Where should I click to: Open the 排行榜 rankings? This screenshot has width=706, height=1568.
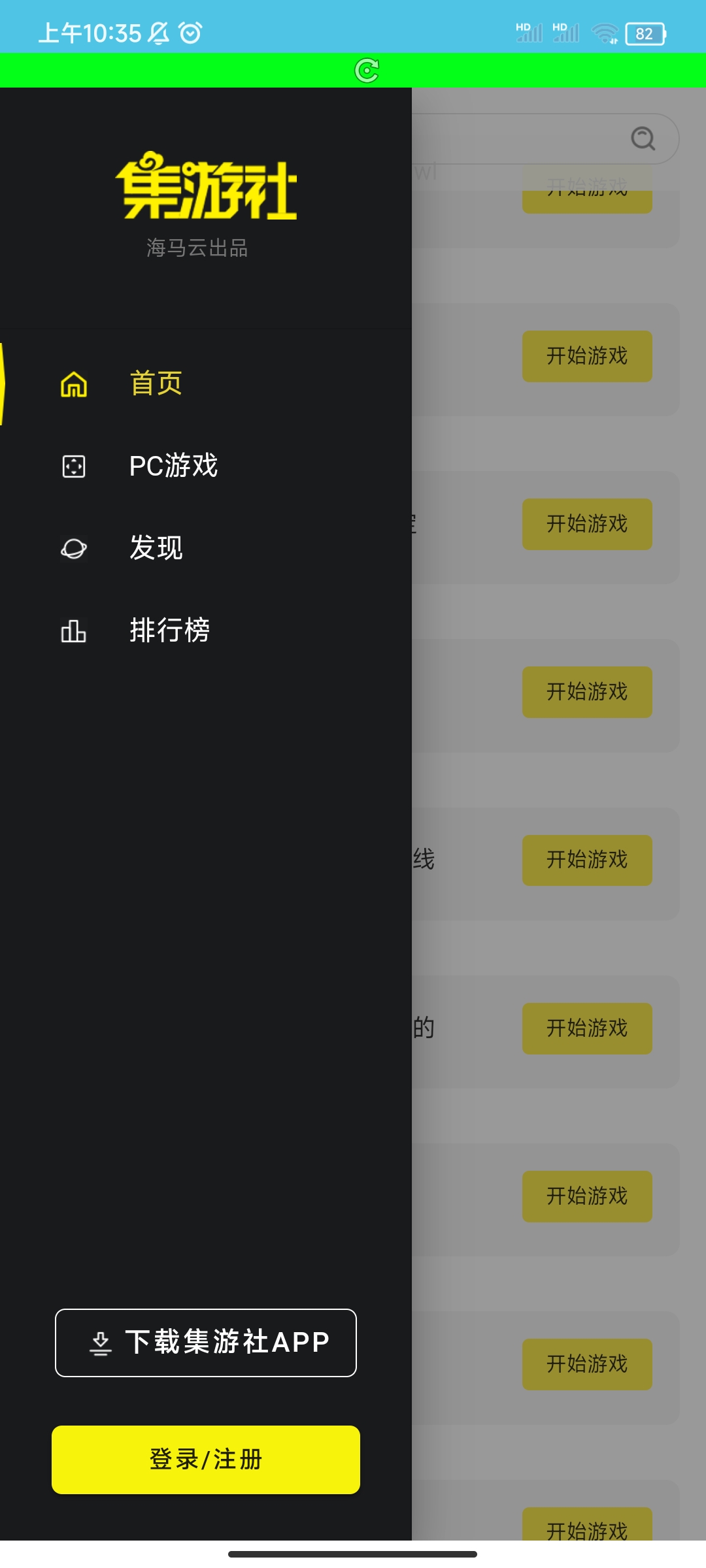[x=169, y=630]
